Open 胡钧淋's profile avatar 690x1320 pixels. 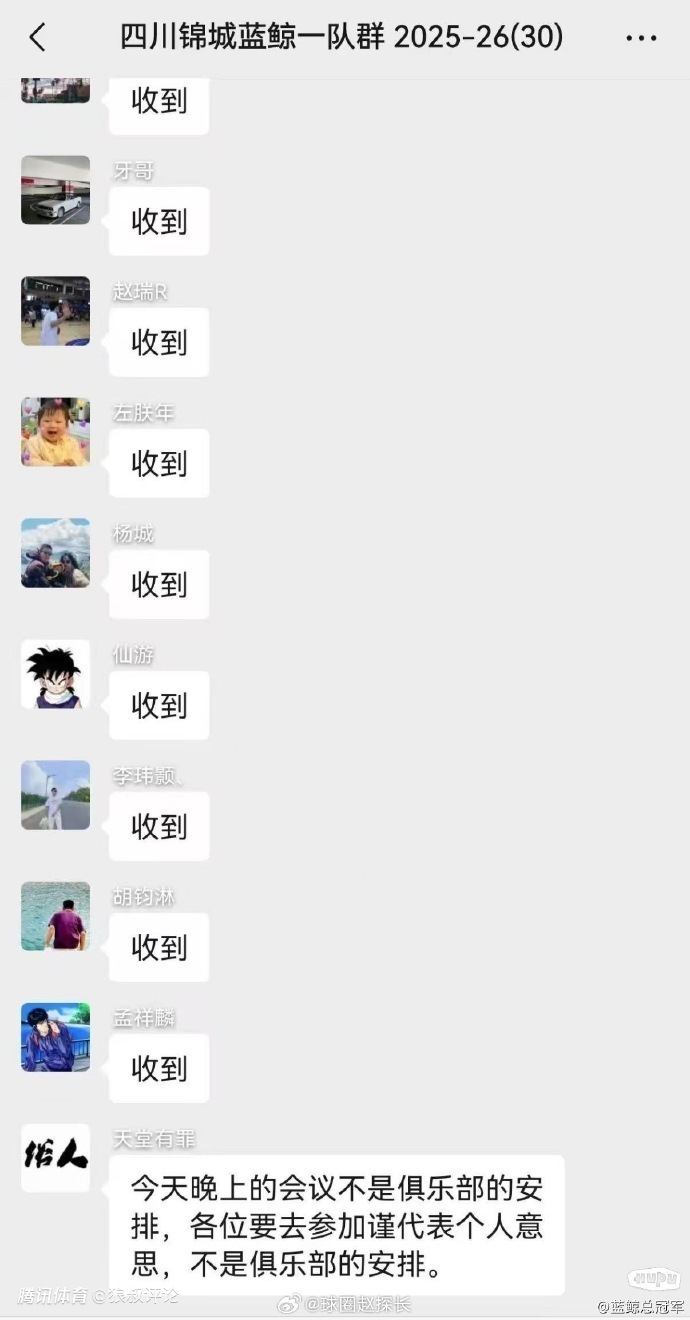pos(56,916)
